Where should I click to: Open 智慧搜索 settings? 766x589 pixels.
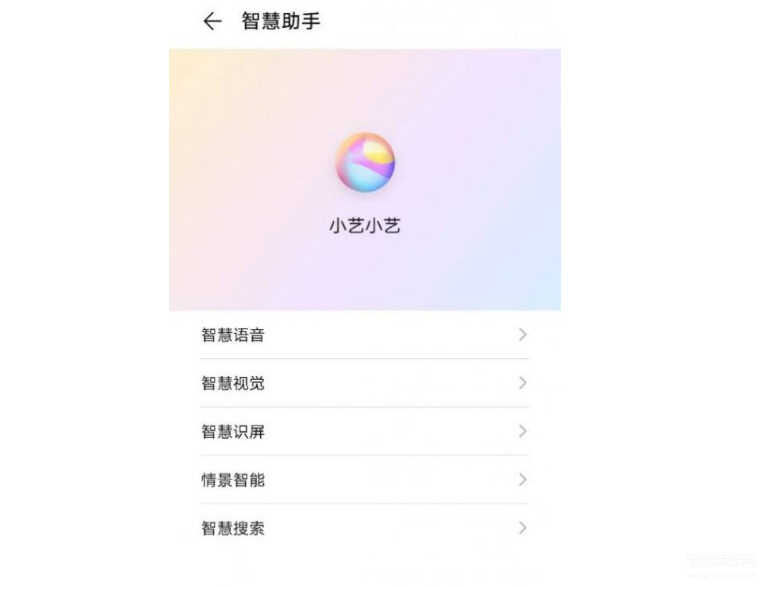(x=364, y=528)
